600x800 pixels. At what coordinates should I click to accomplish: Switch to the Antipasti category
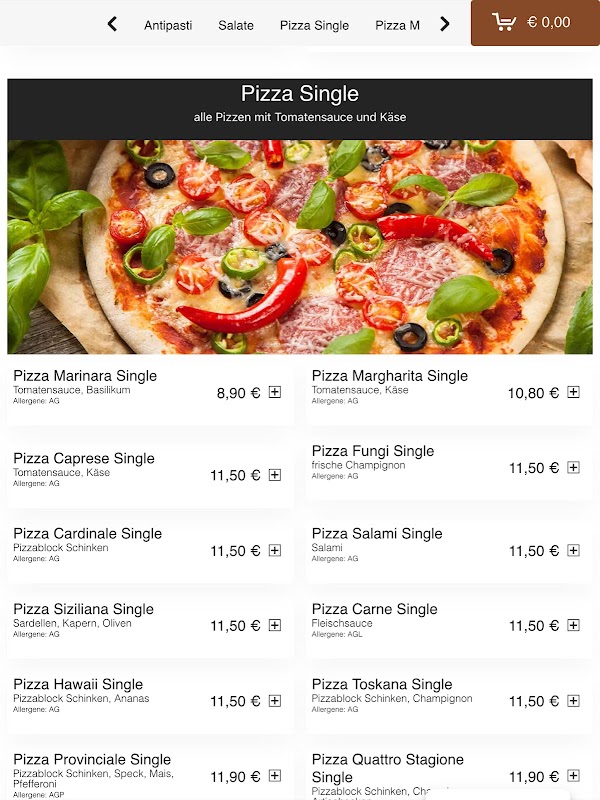point(168,25)
